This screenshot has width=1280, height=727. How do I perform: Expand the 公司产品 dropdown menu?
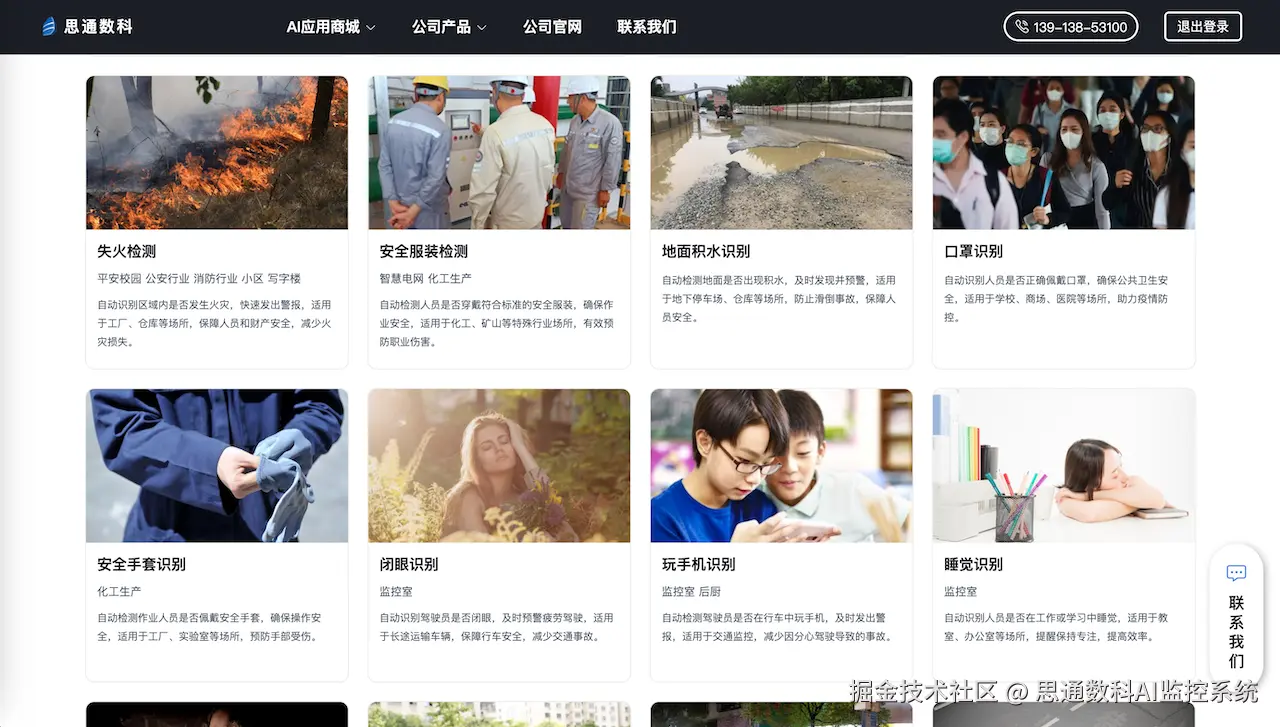pyautogui.click(x=449, y=27)
